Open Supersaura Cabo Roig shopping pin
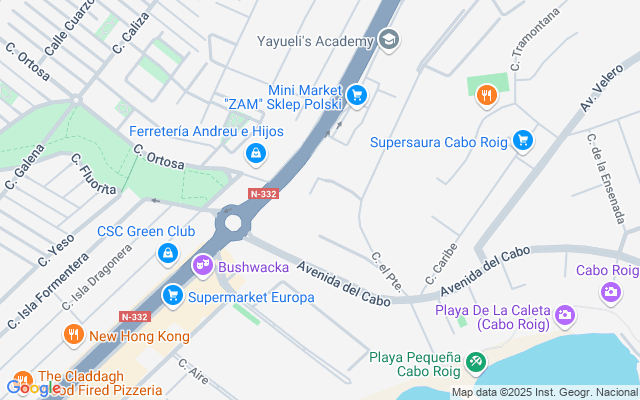 (x=521, y=141)
